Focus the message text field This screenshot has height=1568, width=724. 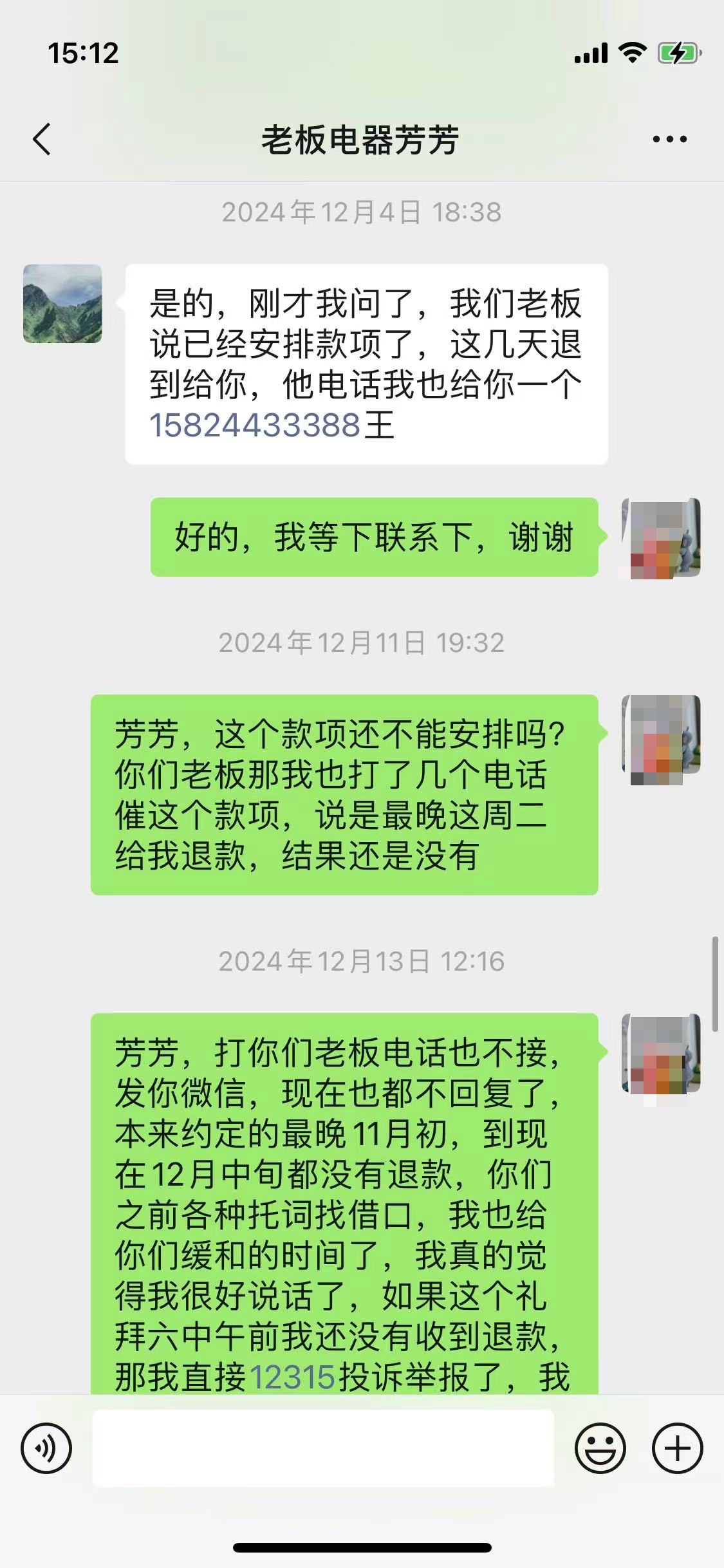(323, 1449)
